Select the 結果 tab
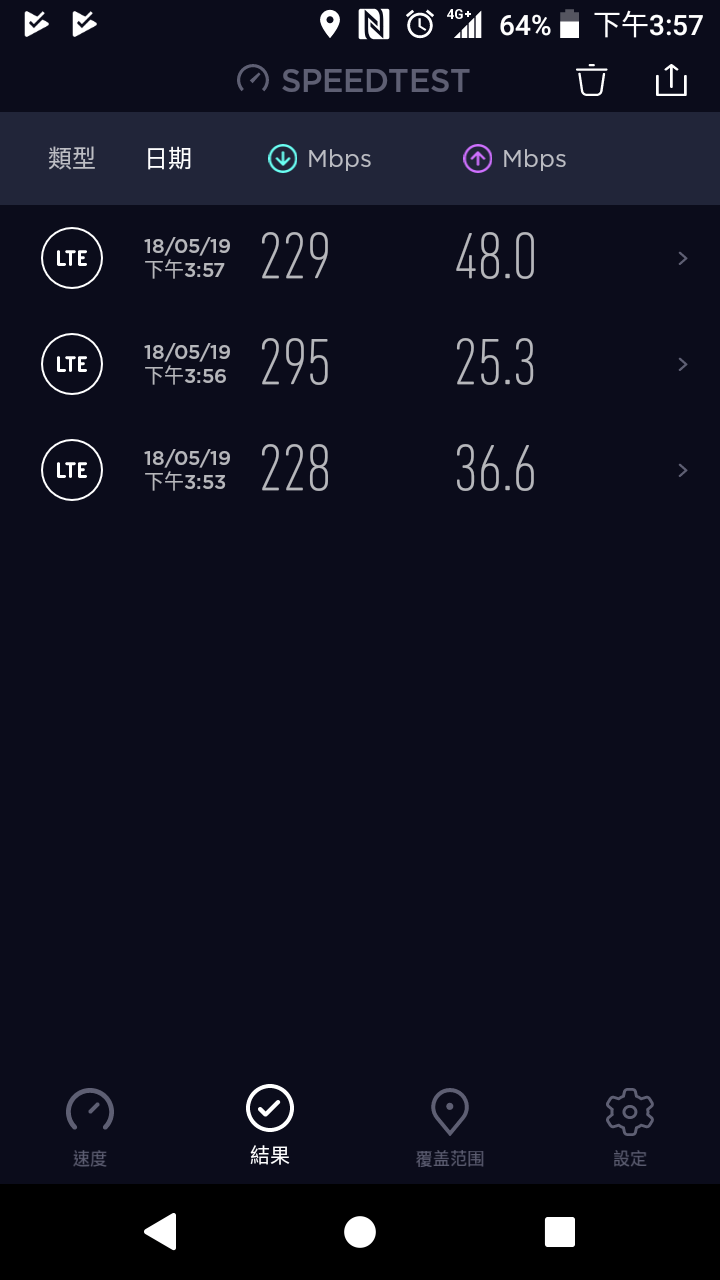This screenshot has width=720, height=1280. (270, 1126)
